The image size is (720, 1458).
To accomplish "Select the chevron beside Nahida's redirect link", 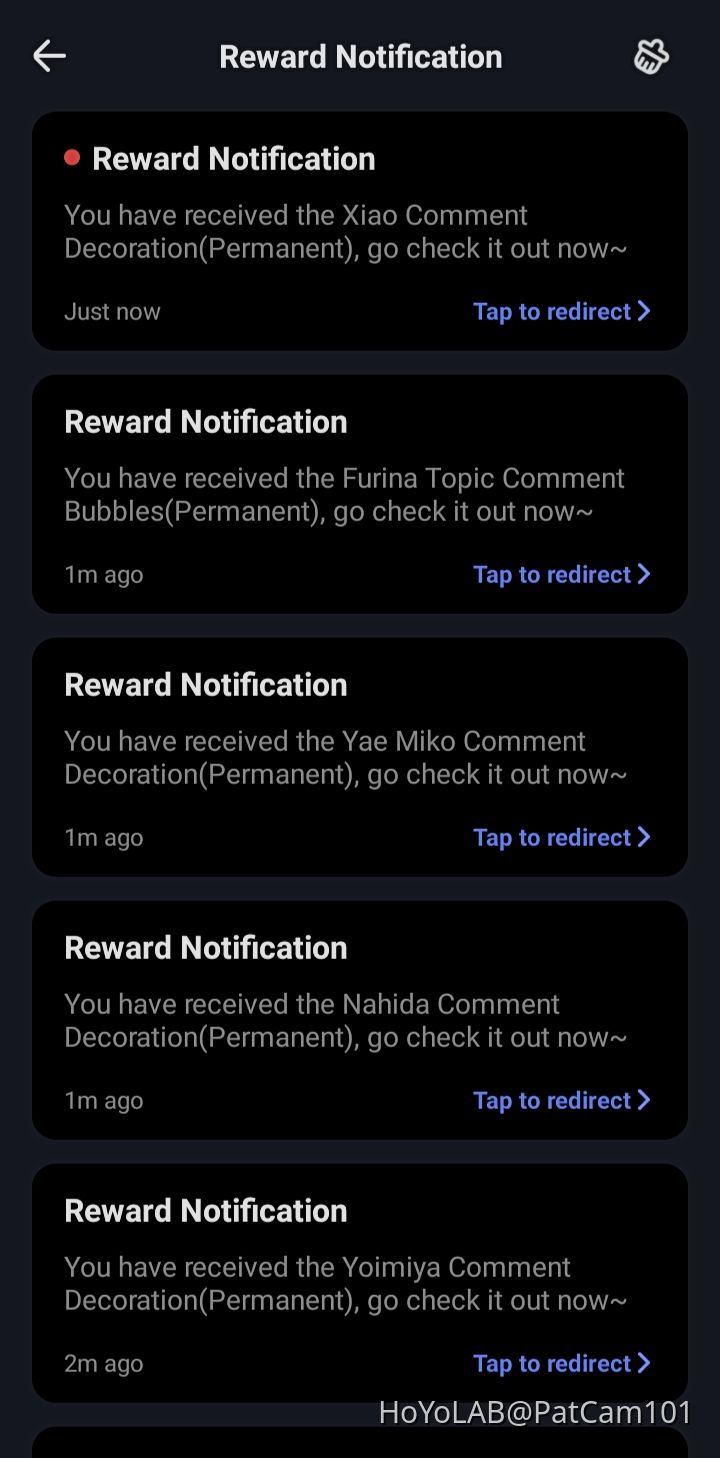I will pyautogui.click(x=645, y=1100).
